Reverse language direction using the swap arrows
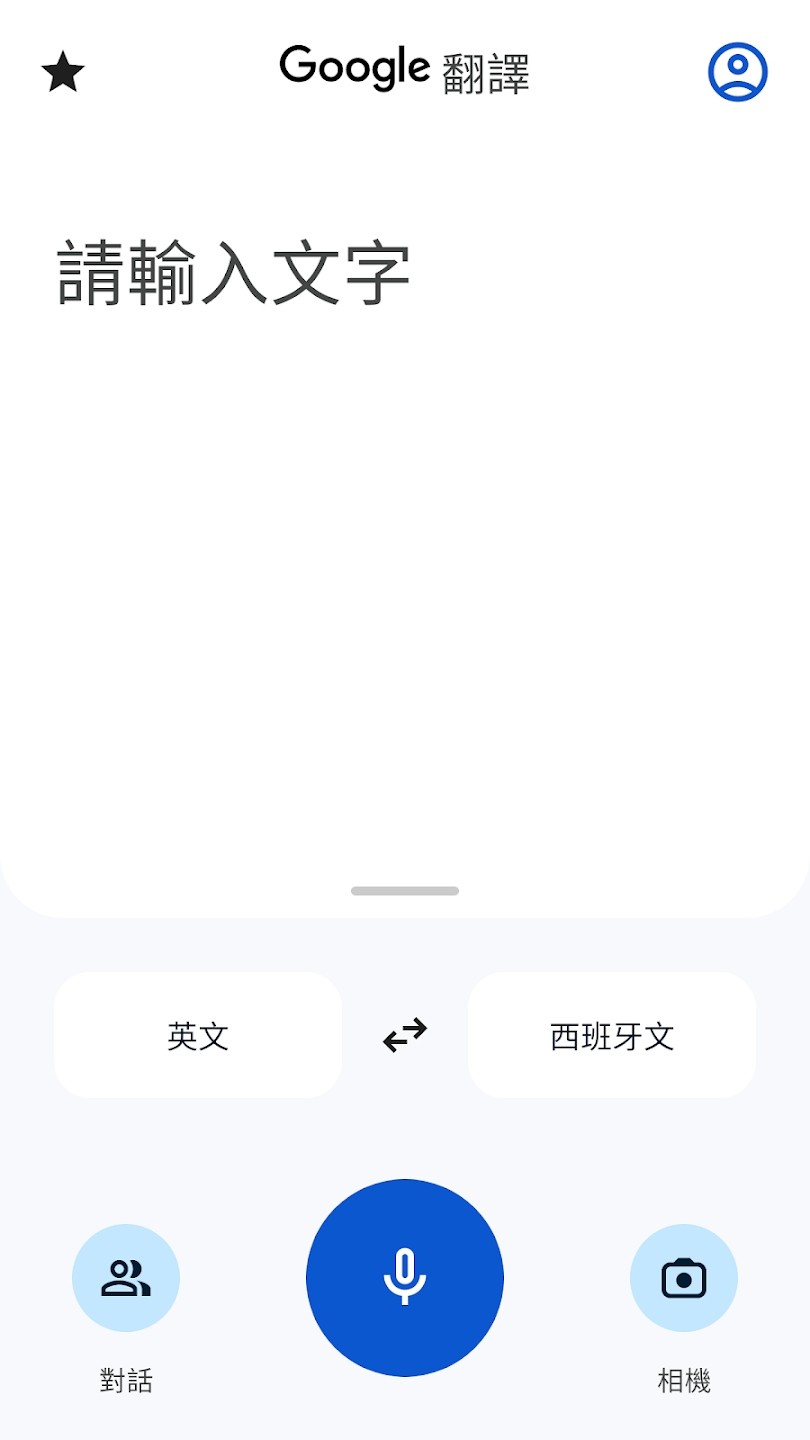The height and width of the screenshot is (1440, 810). tap(404, 1035)
